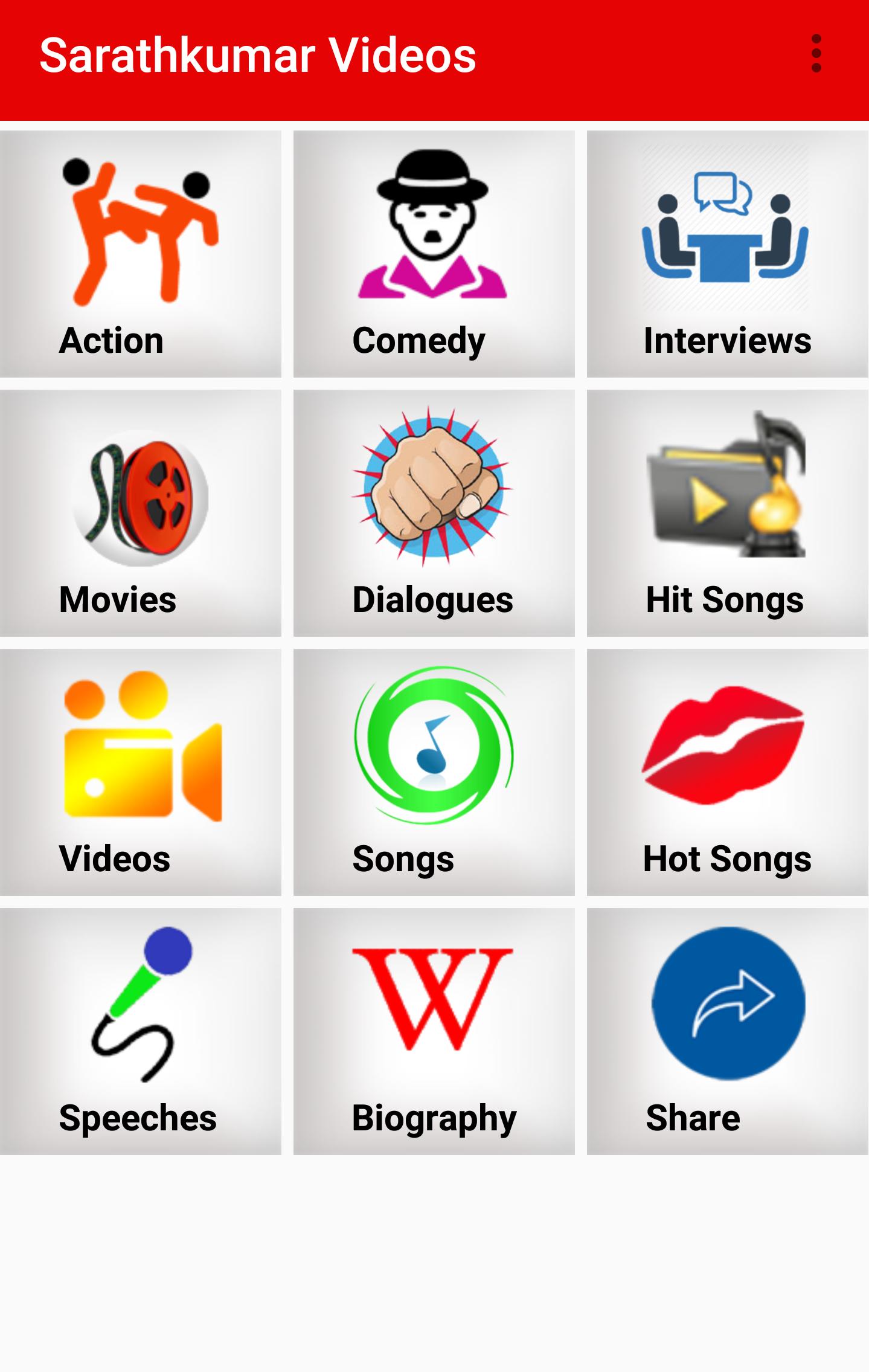Open the Songs category
The image size is (869, 1372).
click(434, 772)
